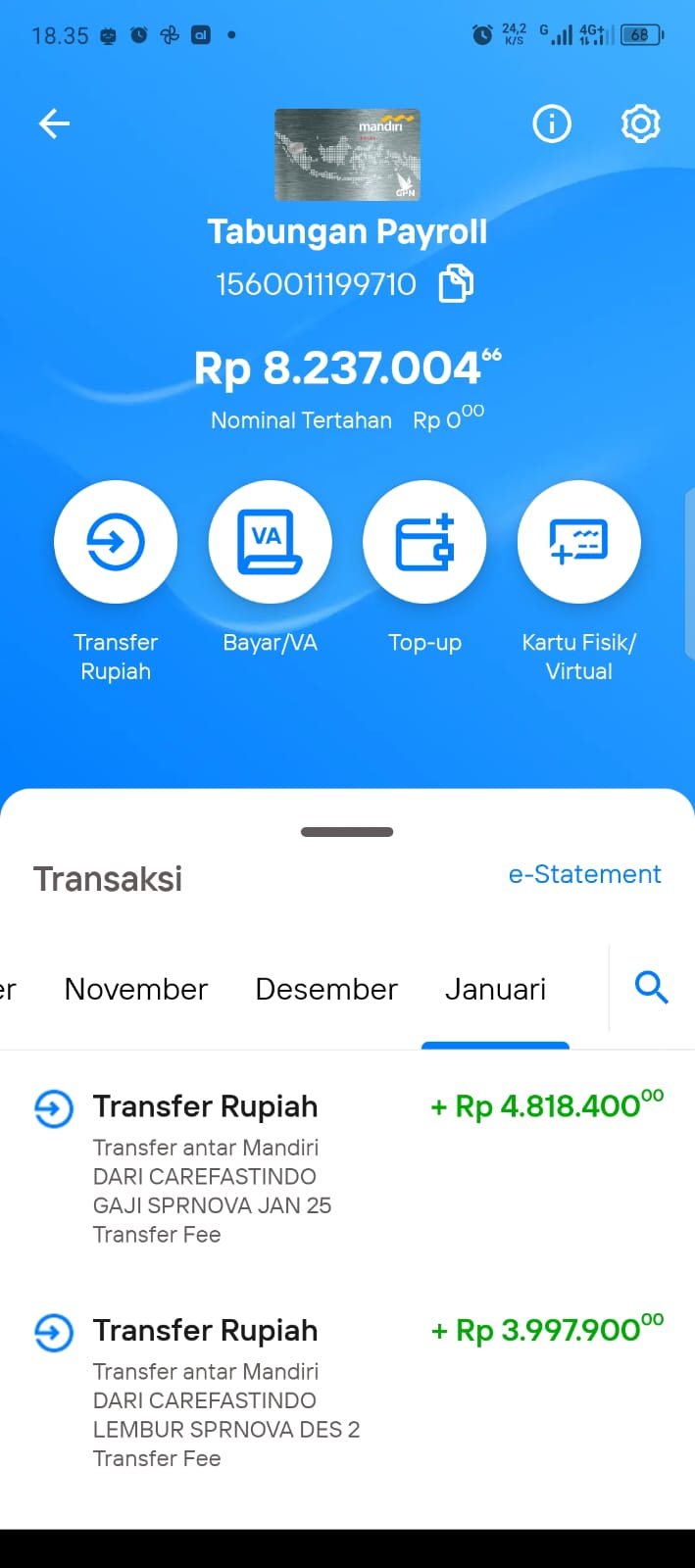The image size is (695, 1568).
Task: Open Kartu Fisik/Virtual
Action: coord(578,542)
